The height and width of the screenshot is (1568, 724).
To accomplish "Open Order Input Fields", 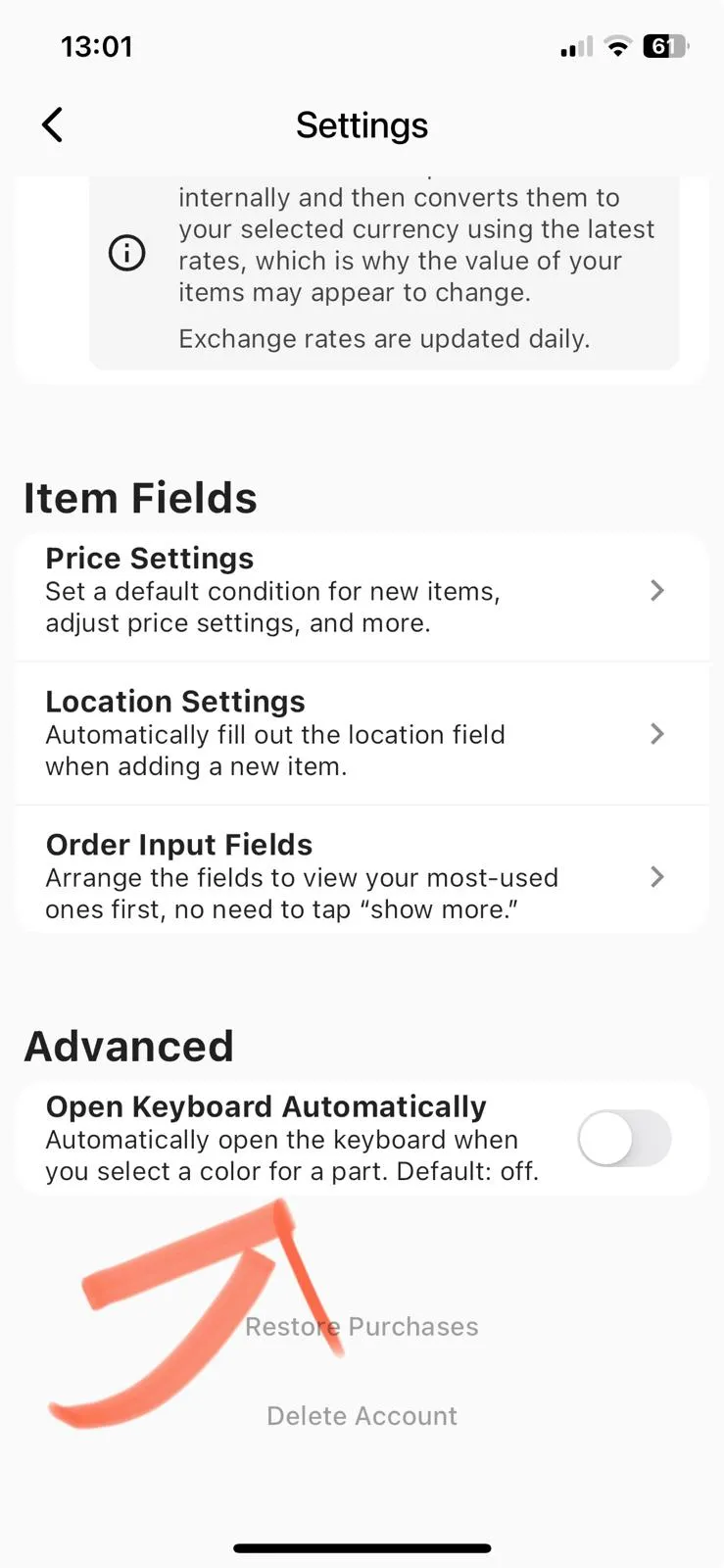I will [362, 877].
